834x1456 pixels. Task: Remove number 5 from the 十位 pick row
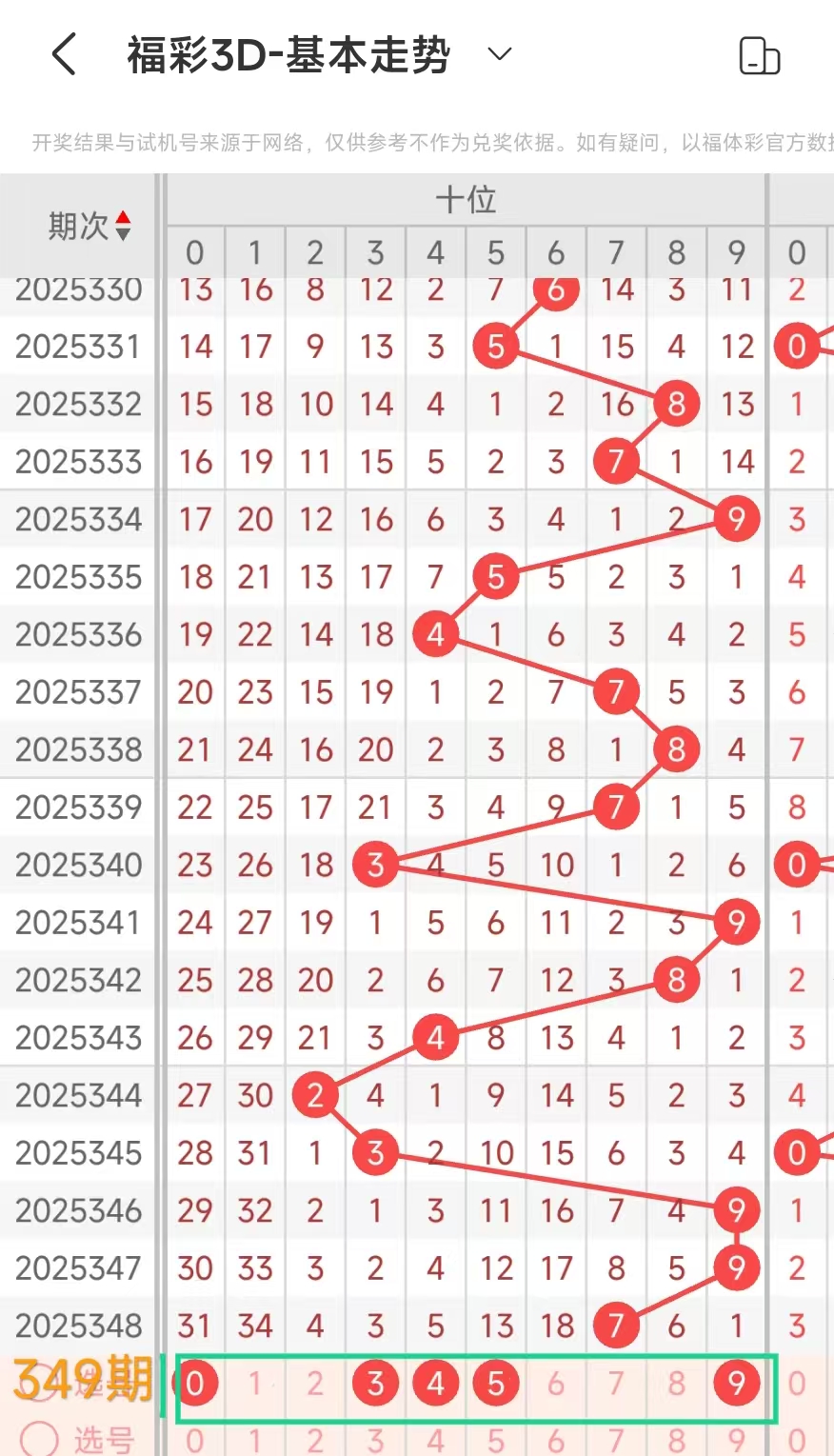pyautogui.click(x=495, y=1383)
